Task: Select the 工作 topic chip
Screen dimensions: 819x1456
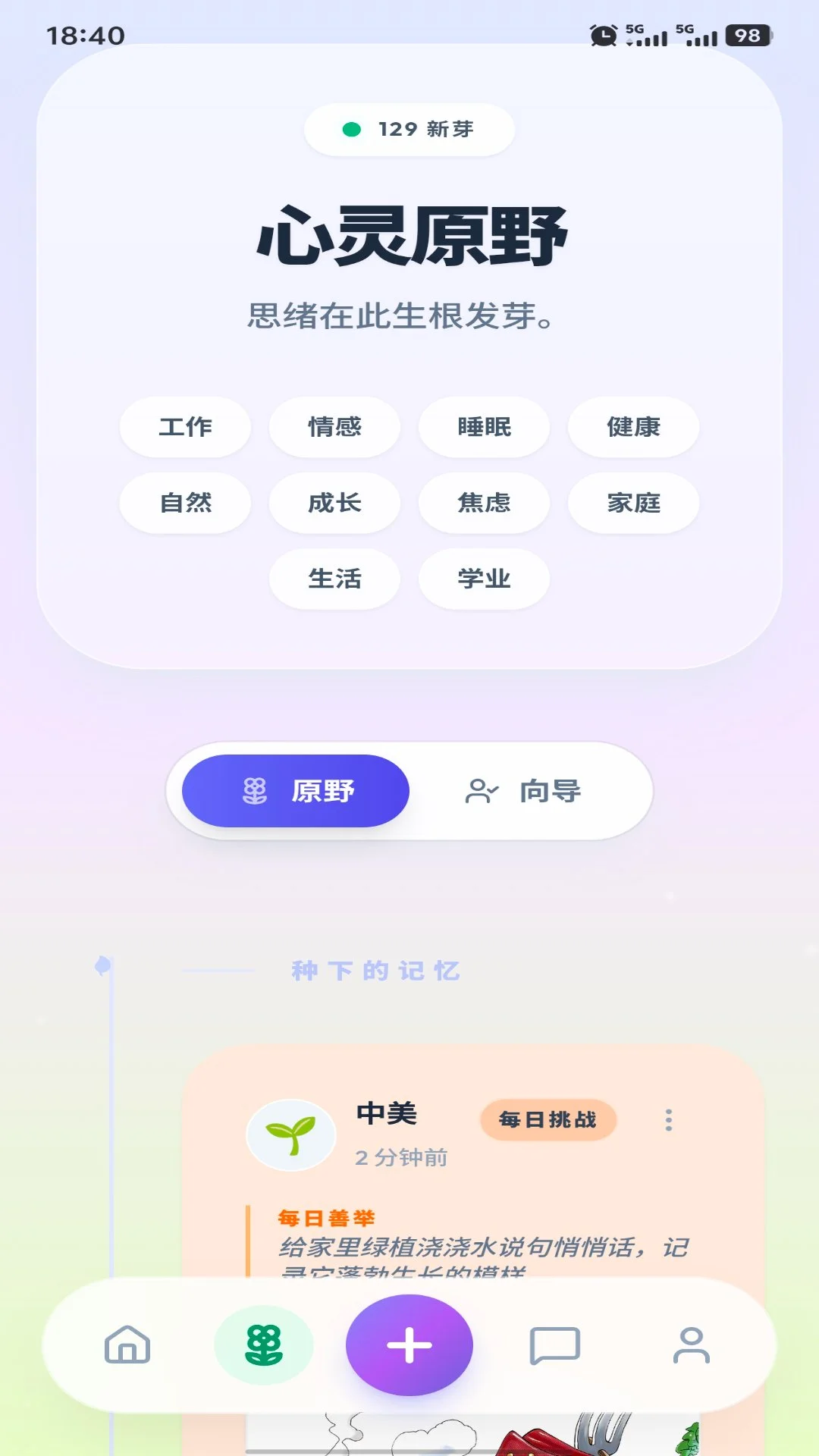Action: click(185, 427)
